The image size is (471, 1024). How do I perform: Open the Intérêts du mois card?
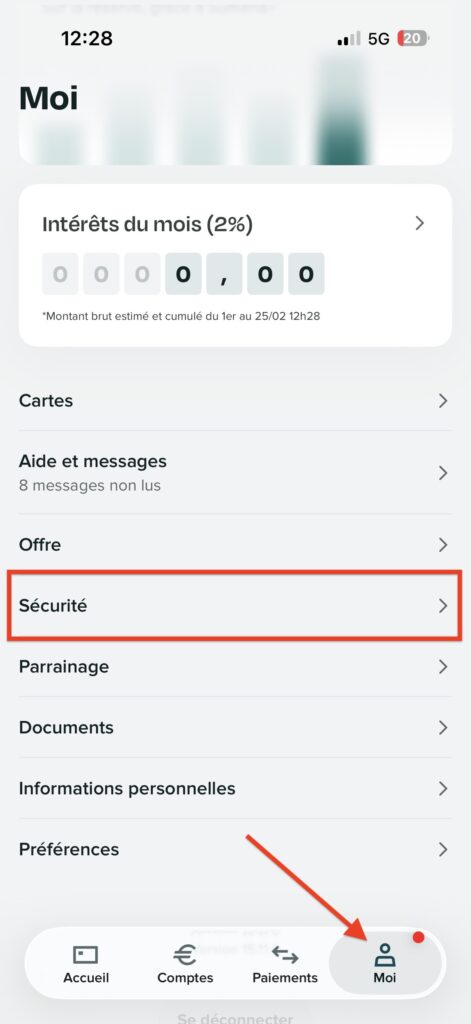tap(235, 265)
